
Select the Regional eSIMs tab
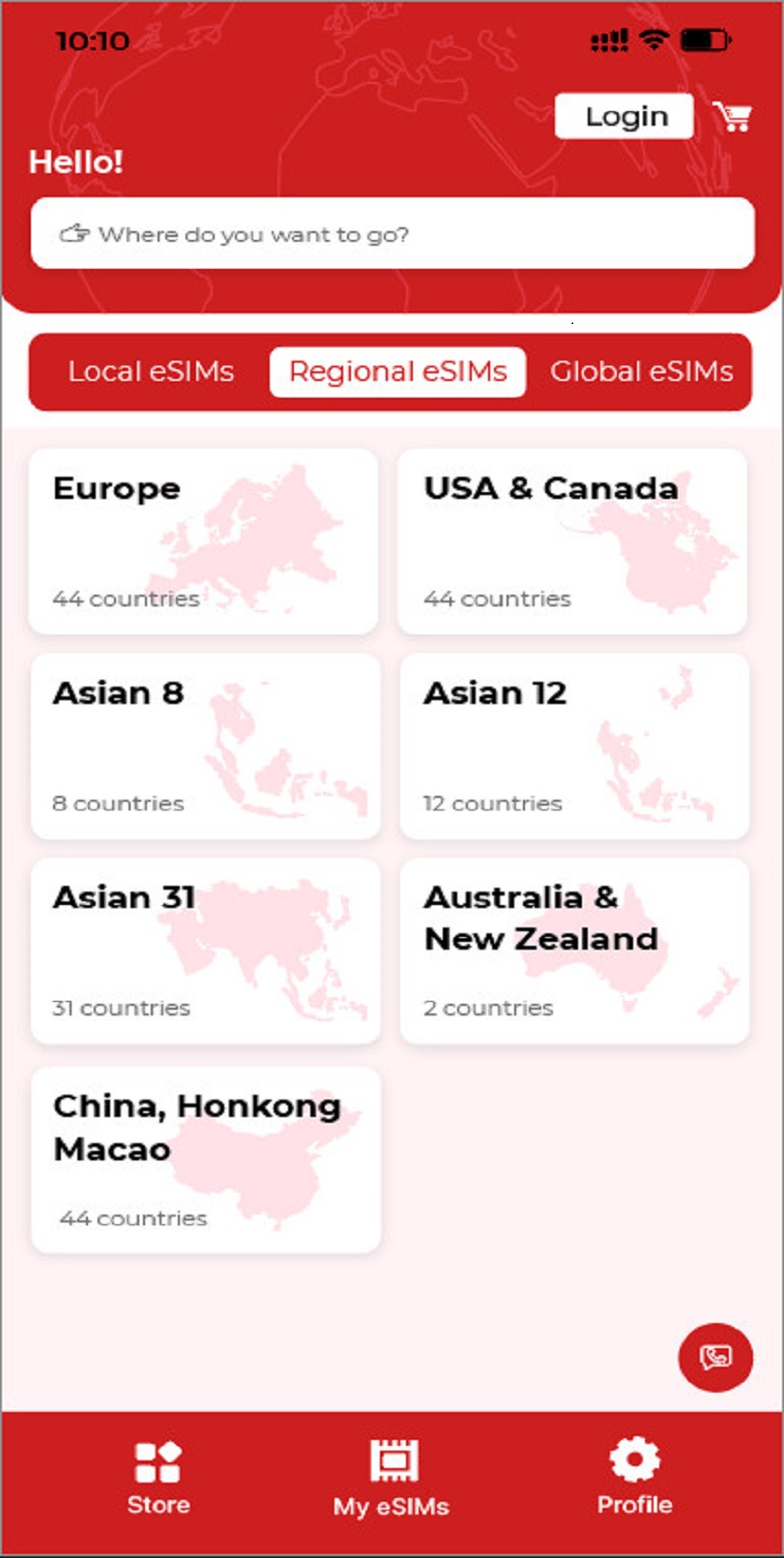(397, 371)
